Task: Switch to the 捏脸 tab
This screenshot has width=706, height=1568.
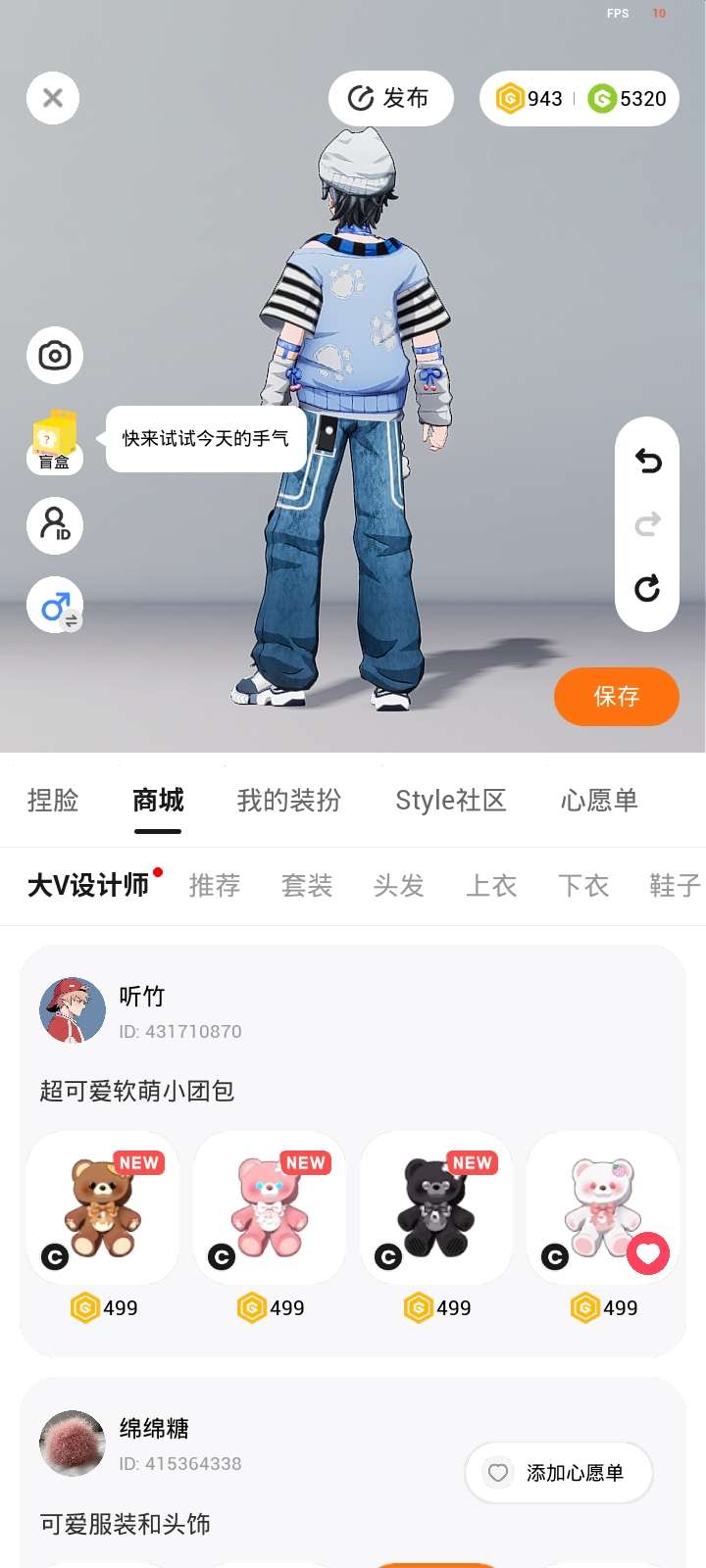Action: [x=53, y=801]
